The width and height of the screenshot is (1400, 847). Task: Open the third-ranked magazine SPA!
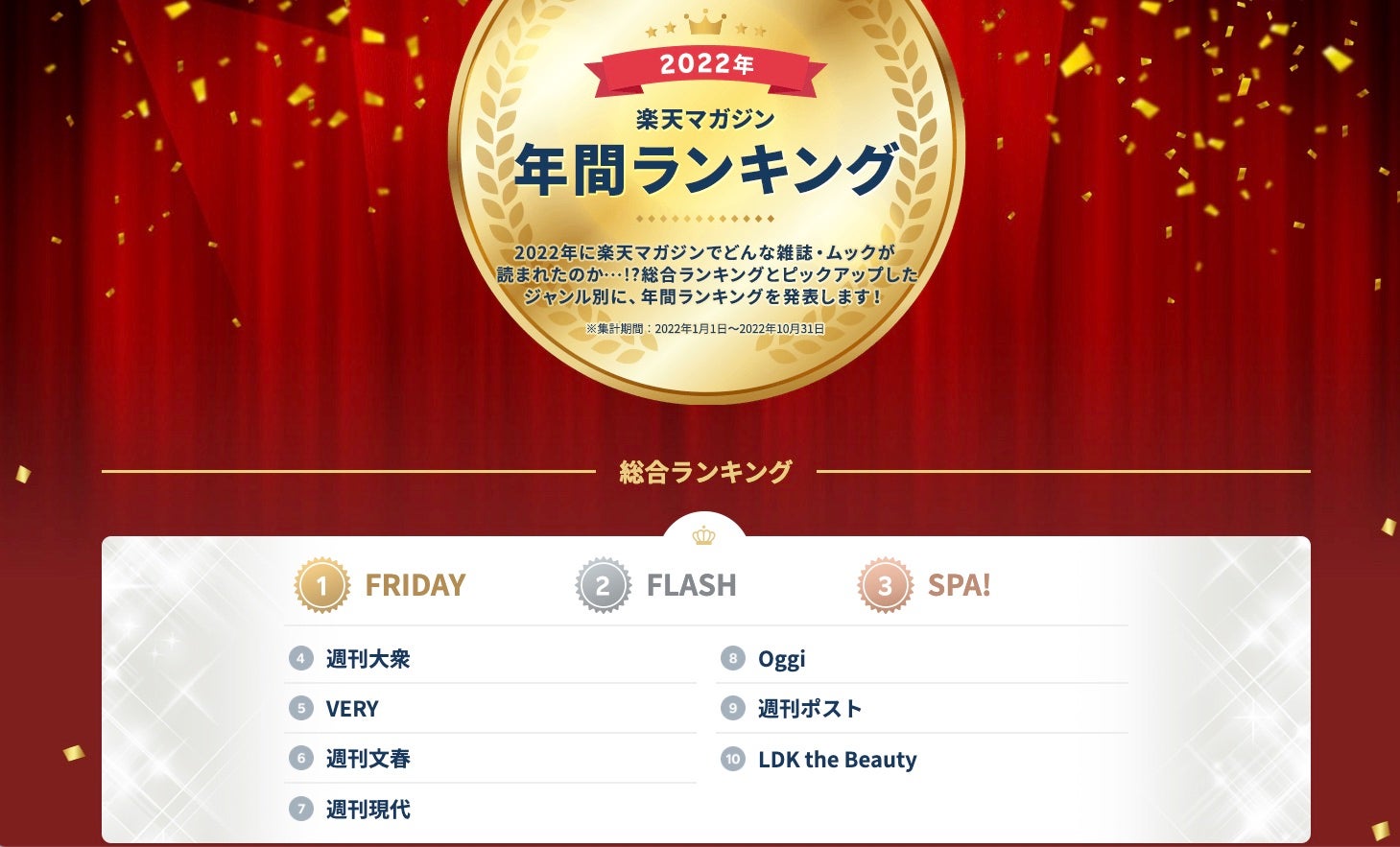pyautogui.click(x=958, y=585)
